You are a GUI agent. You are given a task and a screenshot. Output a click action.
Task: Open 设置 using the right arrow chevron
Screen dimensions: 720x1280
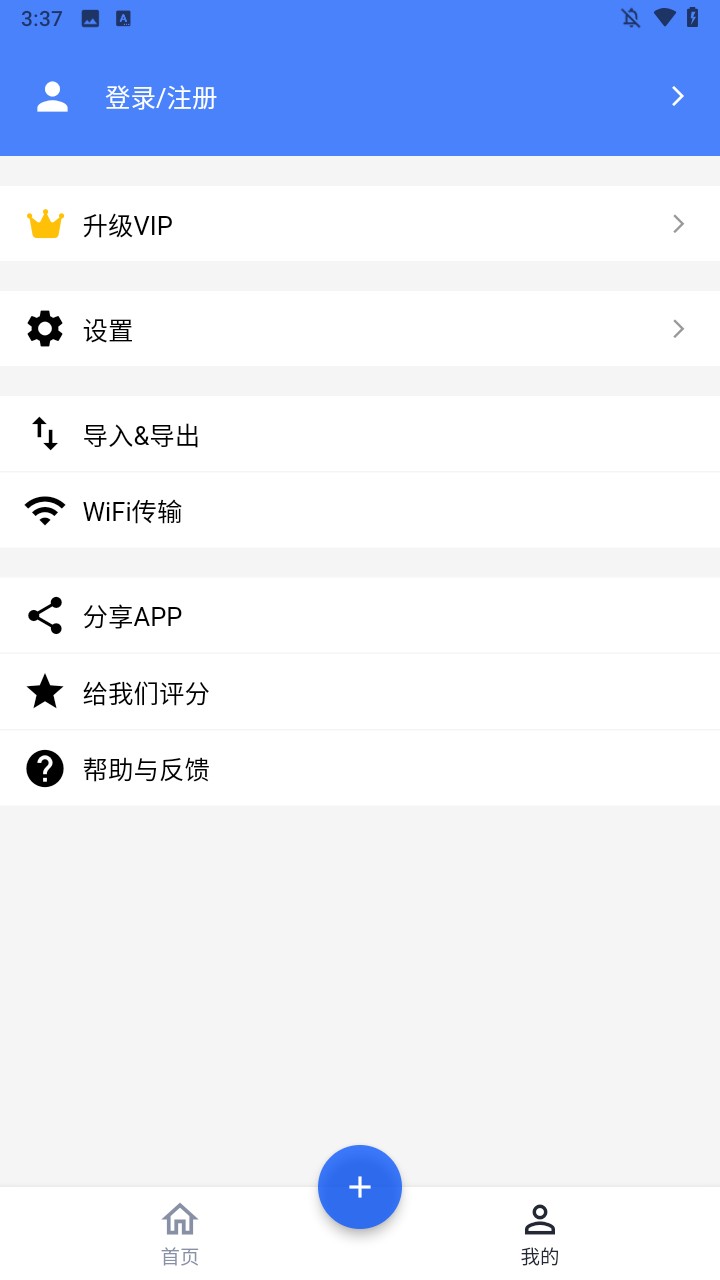pos(678,329)
